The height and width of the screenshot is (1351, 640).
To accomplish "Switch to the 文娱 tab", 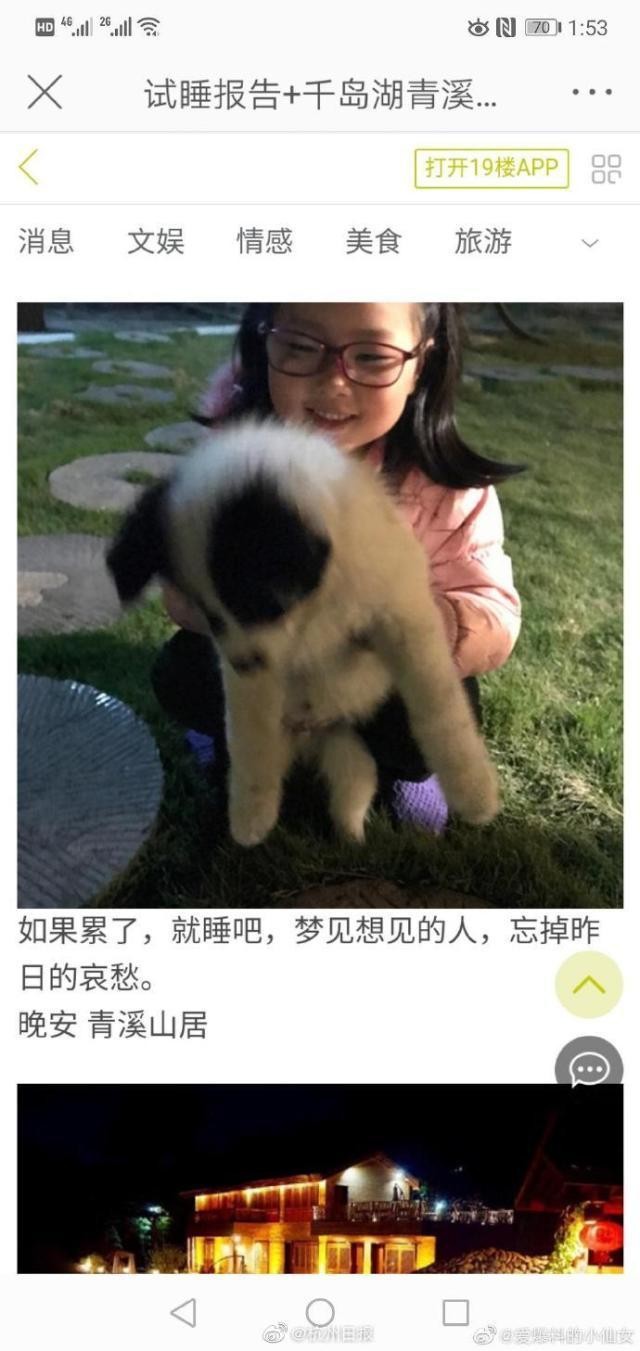I will tap(155, 241).
